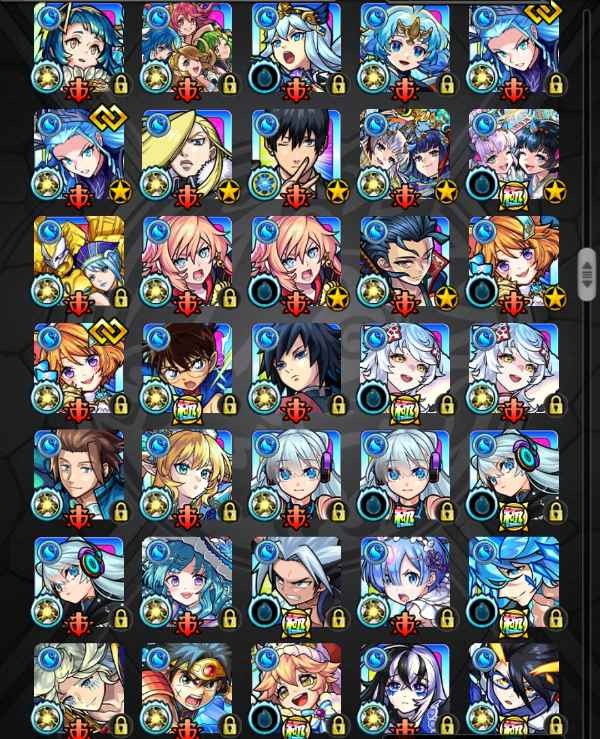Open the golden armored knight character tile
The width and height of the screenshot is (600, 739).
pos(78,260)
